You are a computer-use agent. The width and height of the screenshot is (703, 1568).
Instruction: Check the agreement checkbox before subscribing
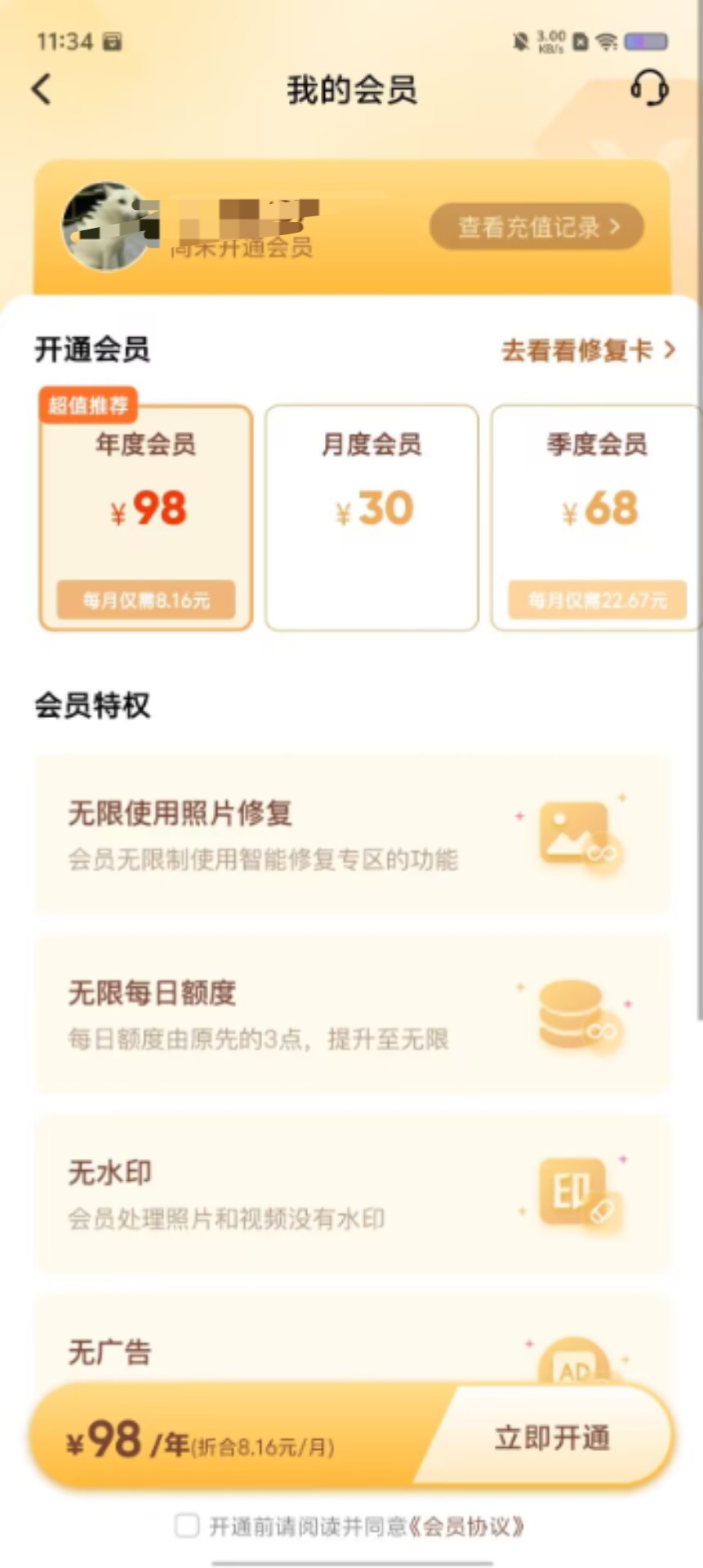pos(187,1526)
